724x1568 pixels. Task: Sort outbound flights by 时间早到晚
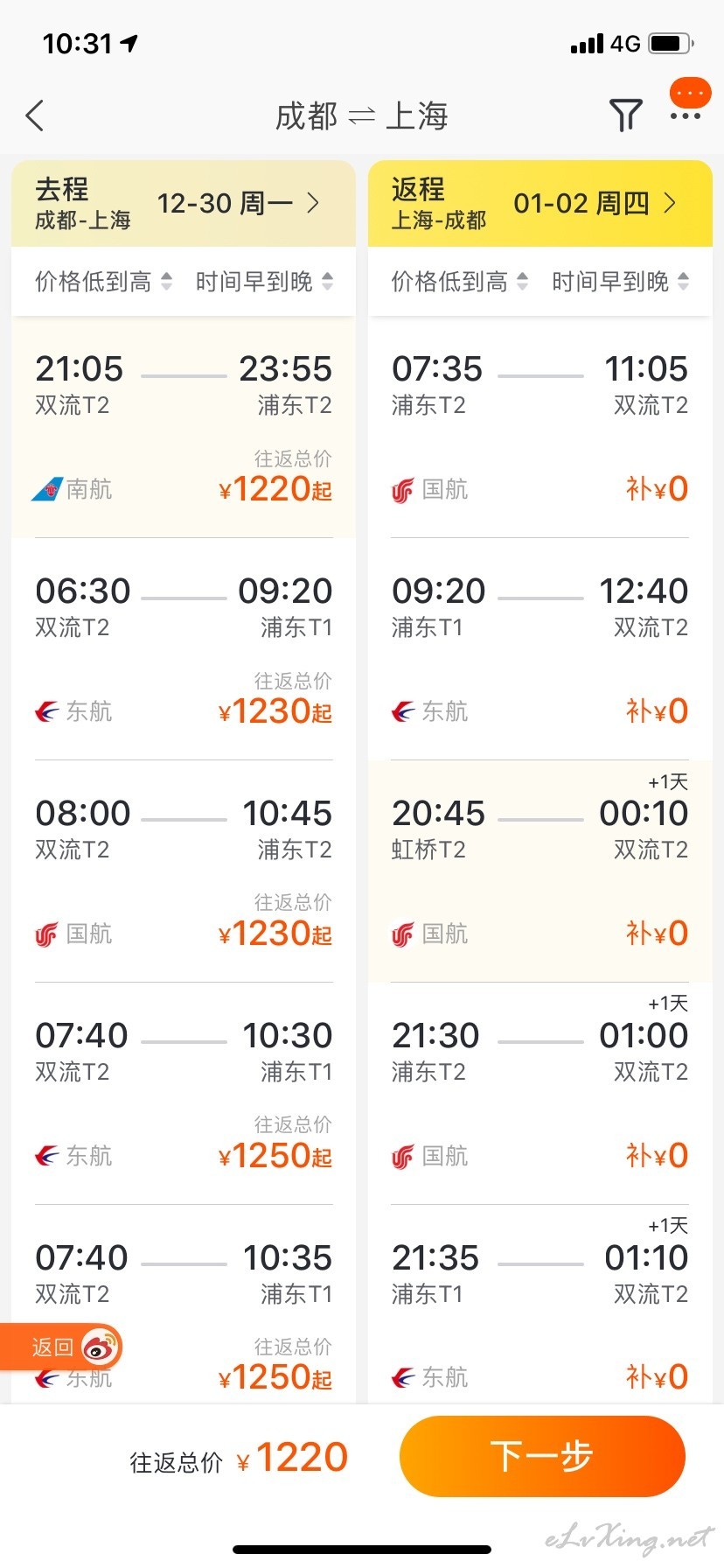tap(264, 282)
